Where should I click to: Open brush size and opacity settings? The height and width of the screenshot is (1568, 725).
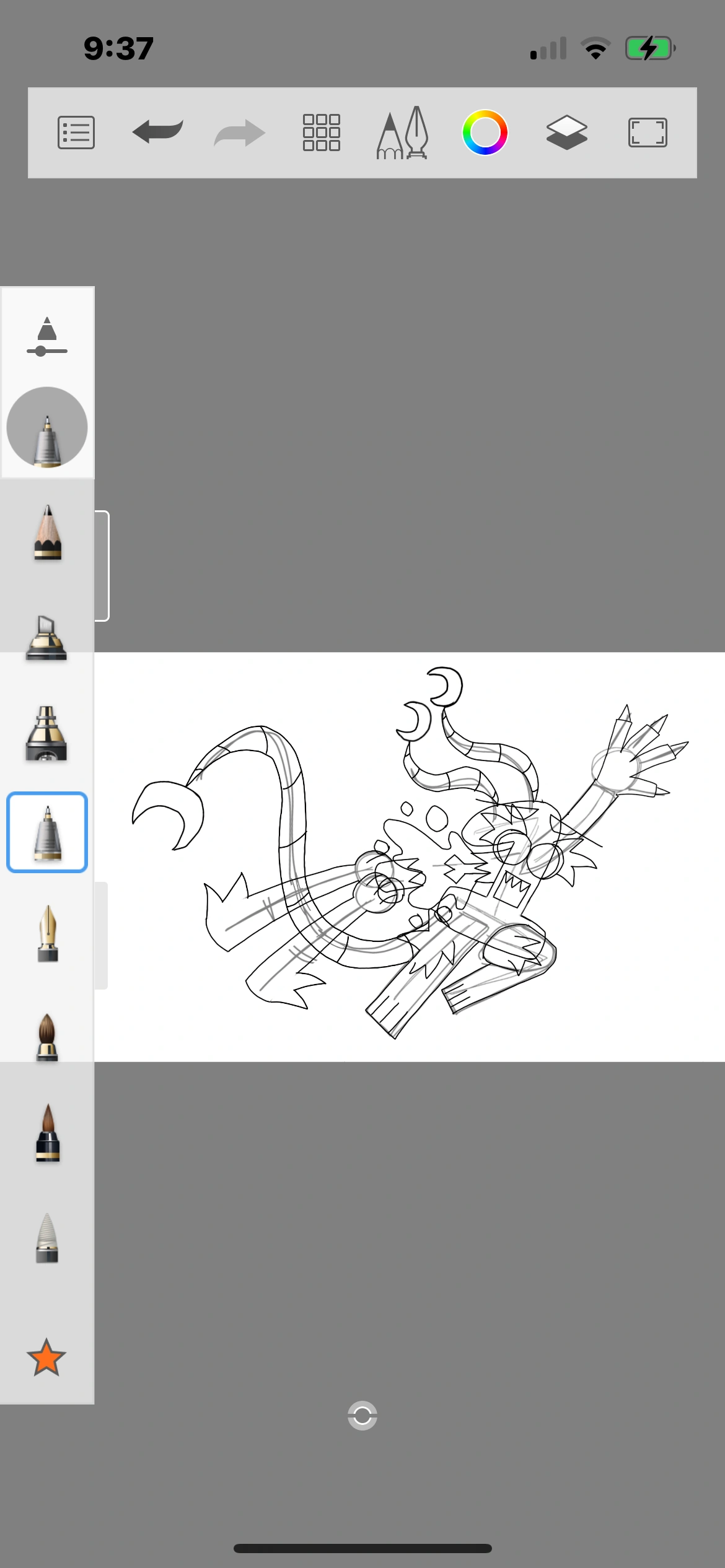(47, 336)
